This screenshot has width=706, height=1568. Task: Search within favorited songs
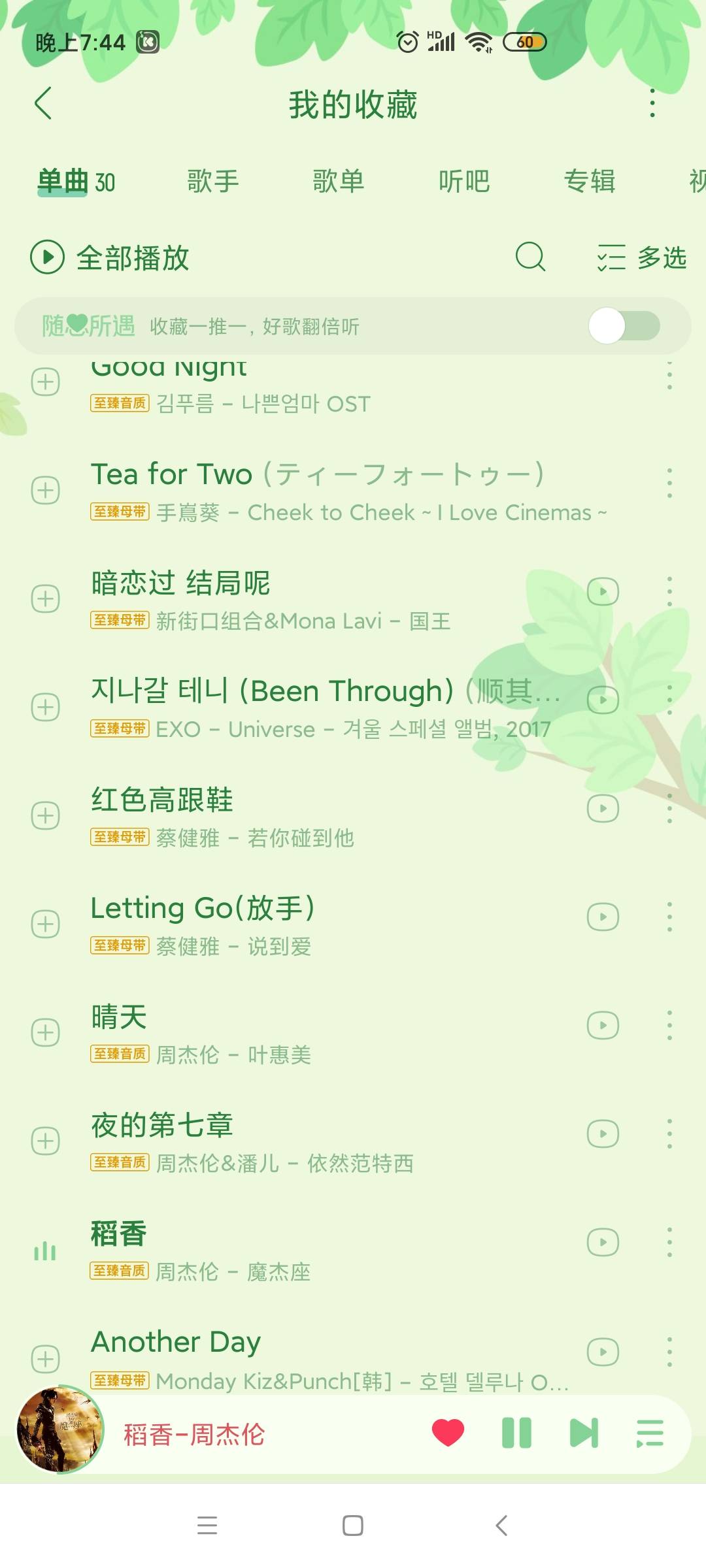(529, 257)
